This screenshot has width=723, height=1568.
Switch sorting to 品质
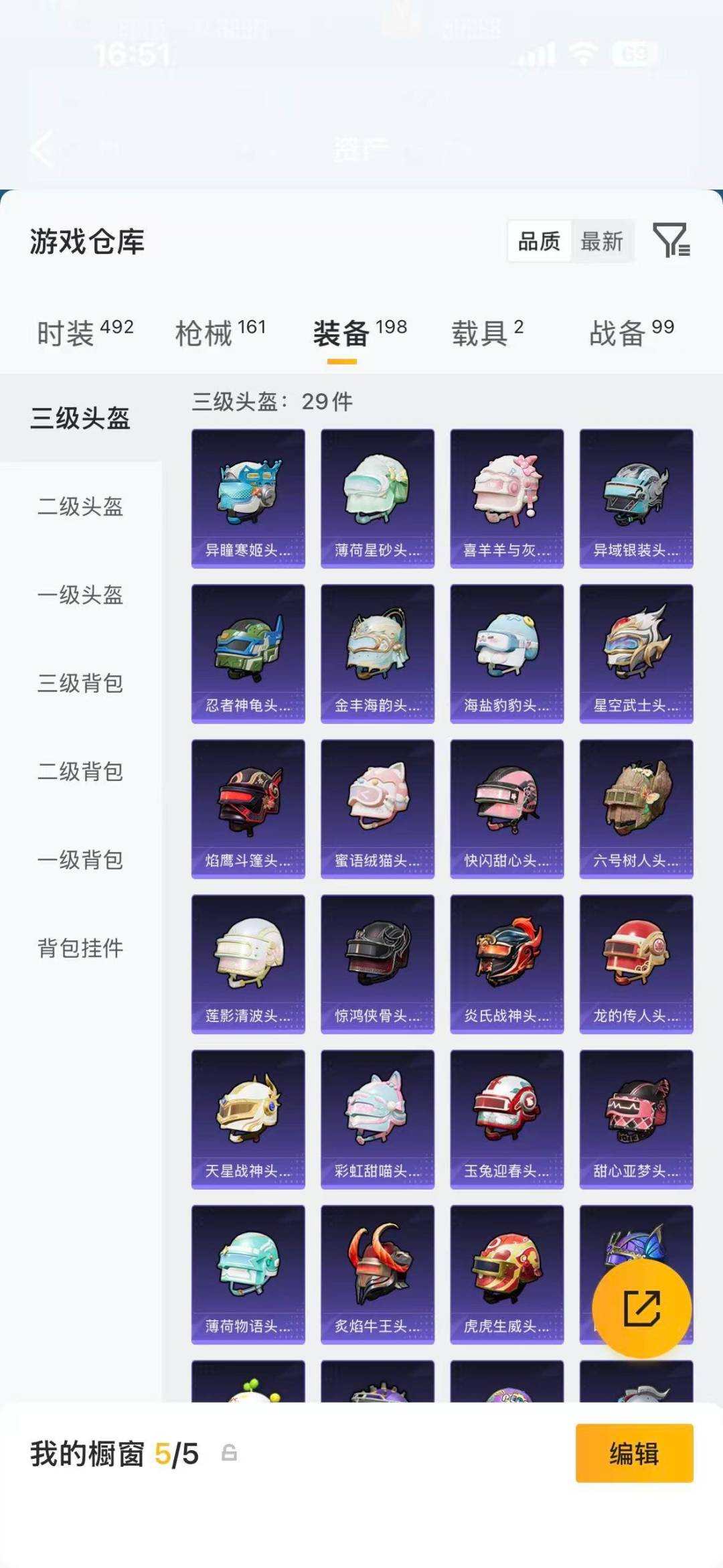point(540,242)
